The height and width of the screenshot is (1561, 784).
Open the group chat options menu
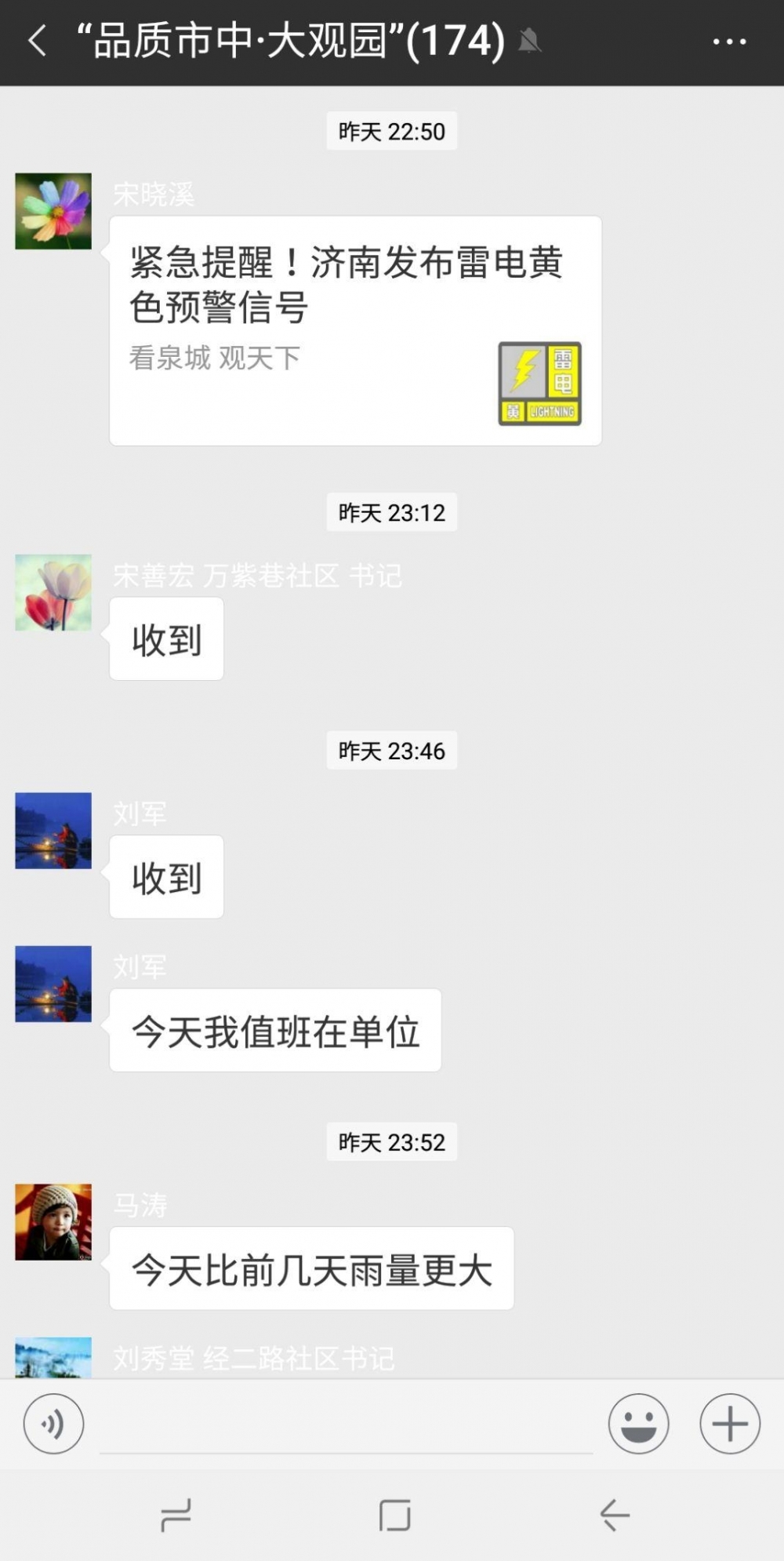(x=729, y=42)
